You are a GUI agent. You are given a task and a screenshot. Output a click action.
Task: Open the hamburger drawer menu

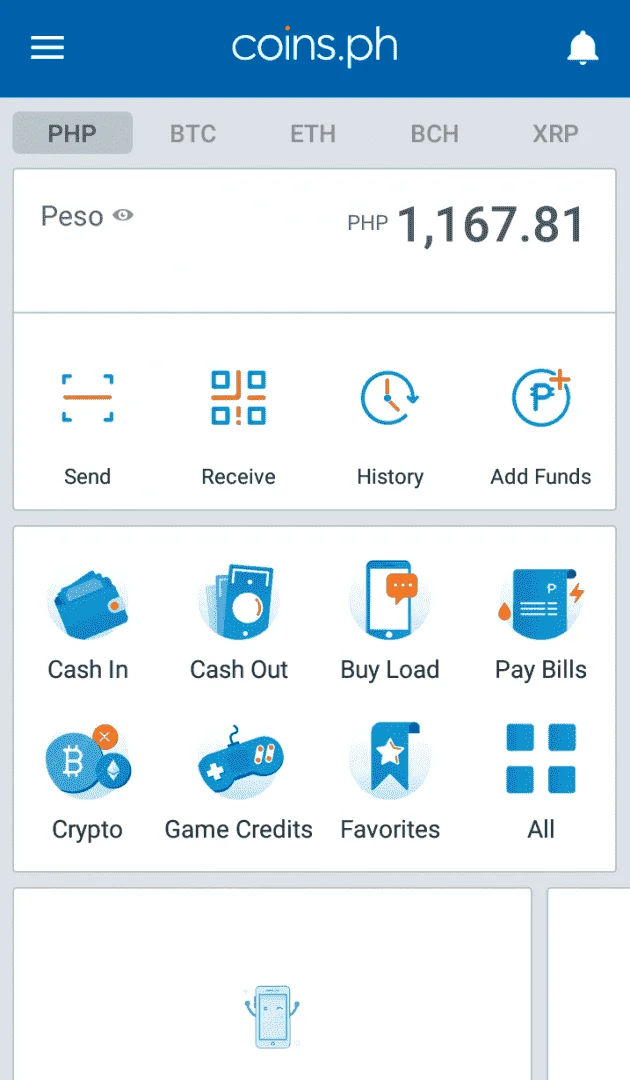coord(48,48)
